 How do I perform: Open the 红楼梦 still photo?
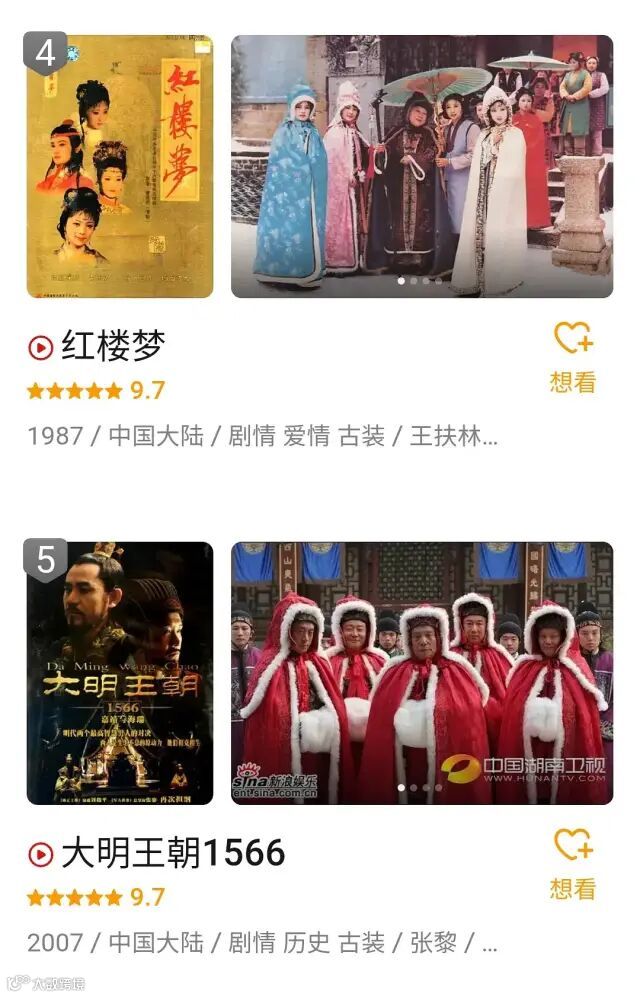pos(422,167)
